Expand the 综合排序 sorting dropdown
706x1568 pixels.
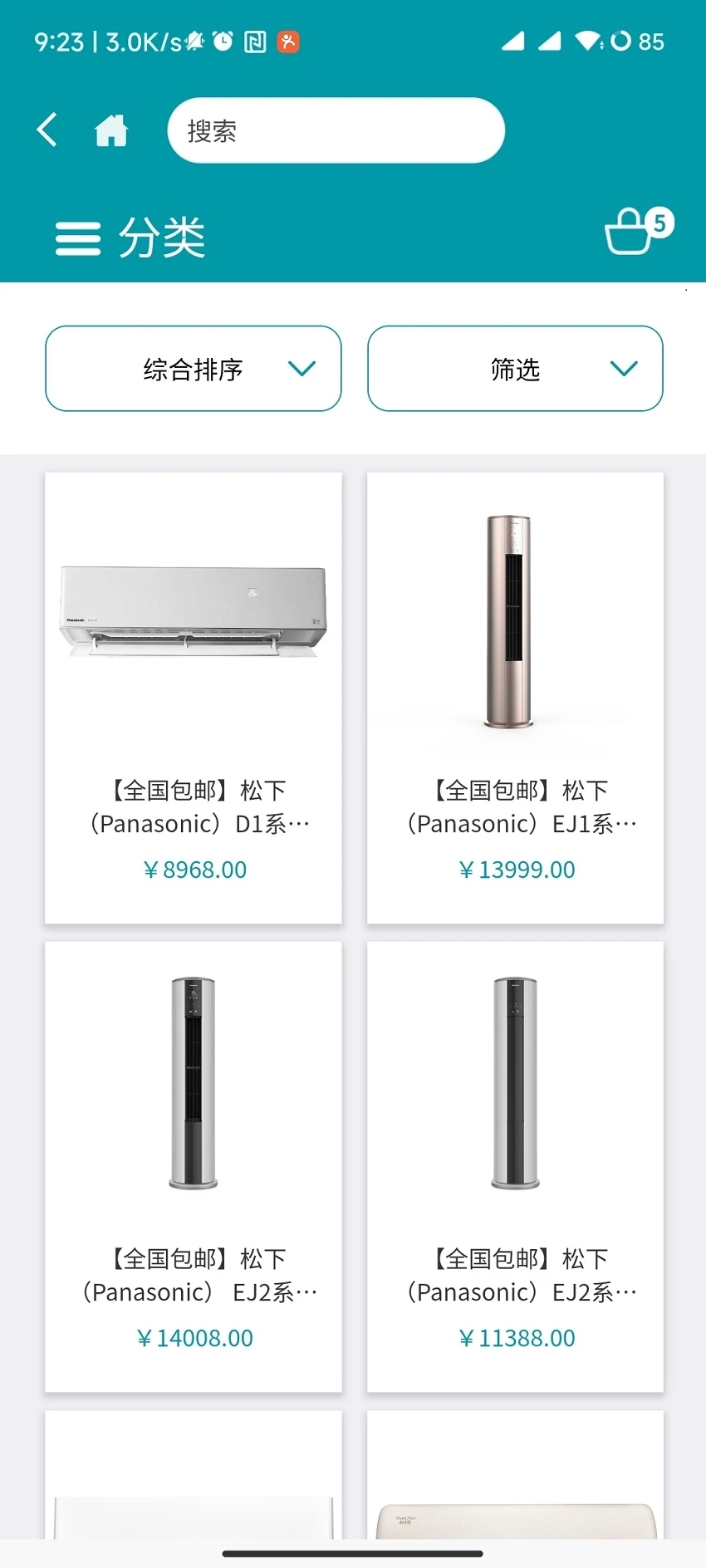click(x=194, y=369)
